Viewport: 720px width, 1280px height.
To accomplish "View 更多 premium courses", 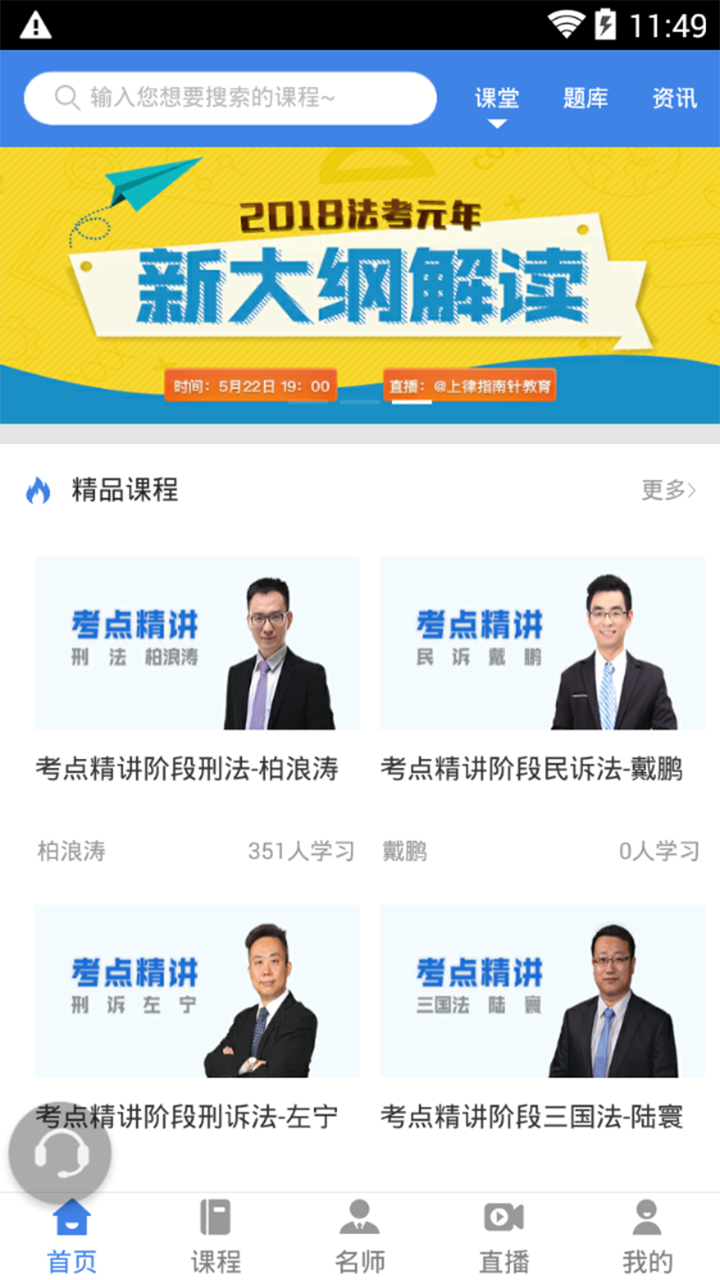I will pos(668,490).
